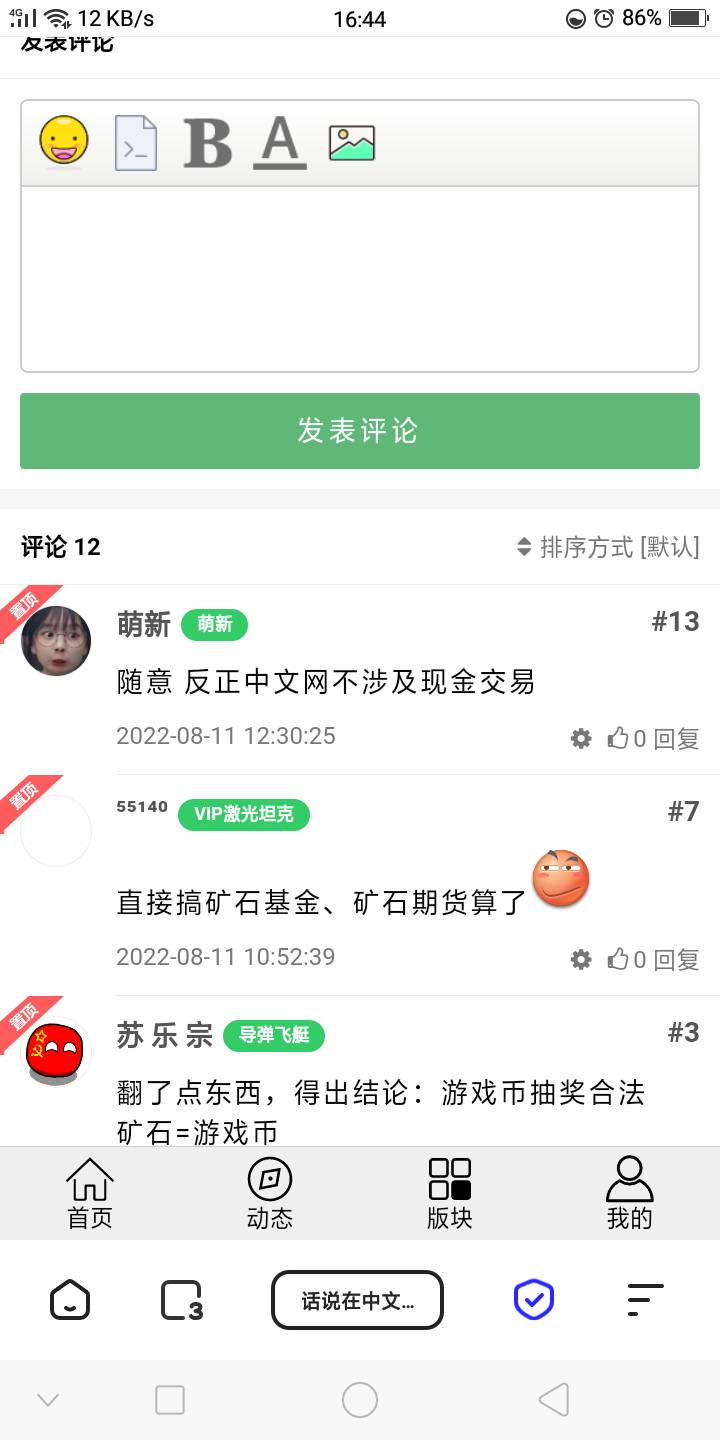Reply to comment #7 by 55140
Image resolution: width=720 pixels, height=1440 pixels.
[676, 960]
